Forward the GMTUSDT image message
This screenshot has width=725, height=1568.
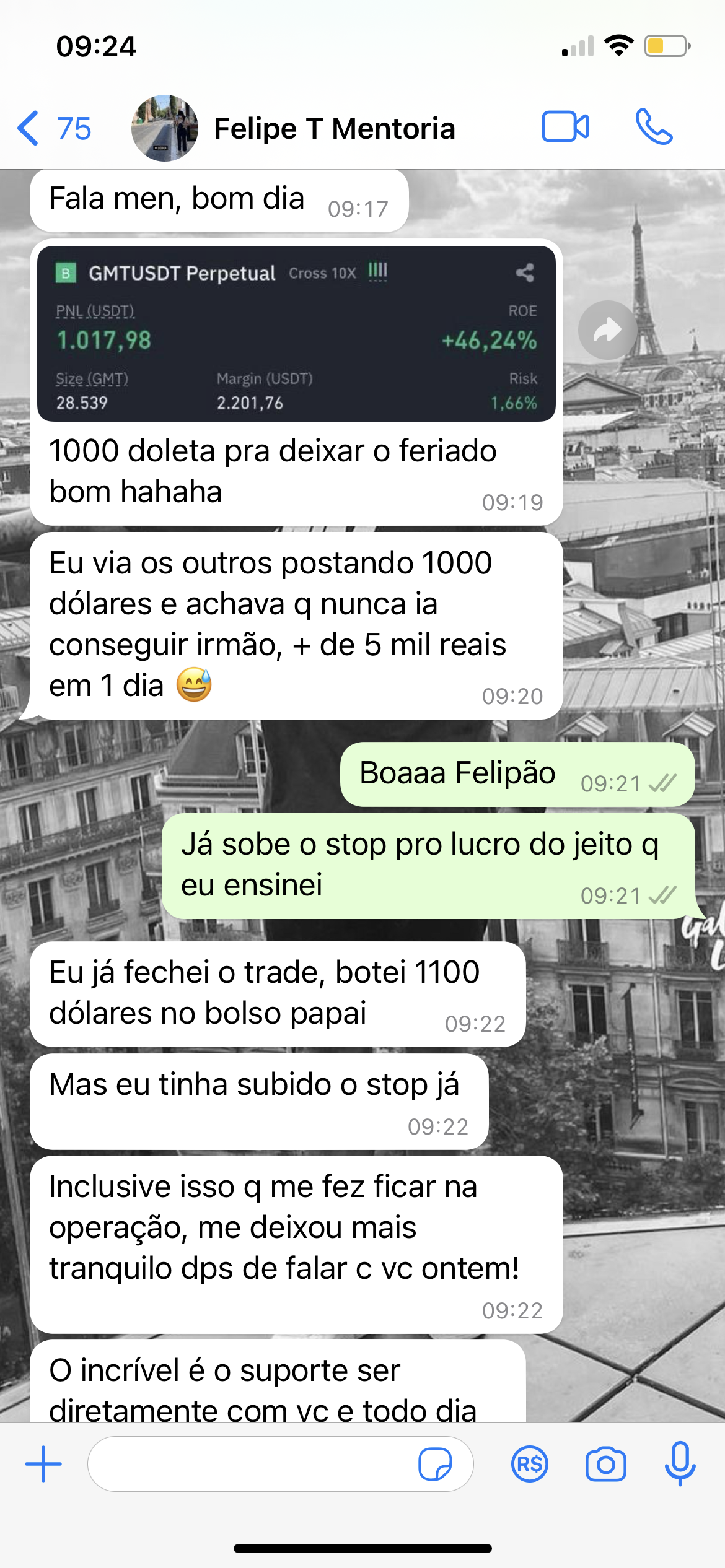(x=607, y=330)
